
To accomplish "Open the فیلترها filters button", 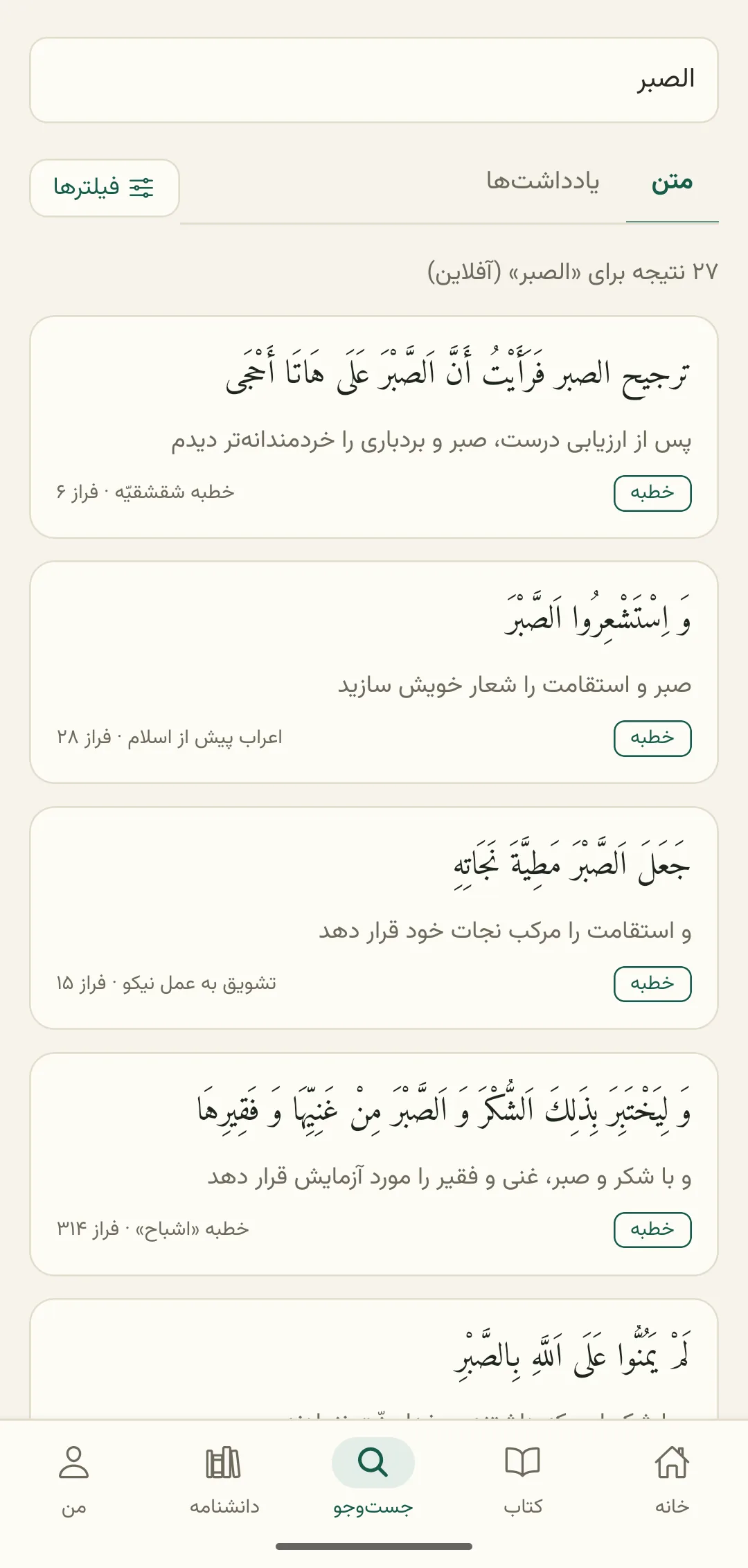I will (105, 188).
